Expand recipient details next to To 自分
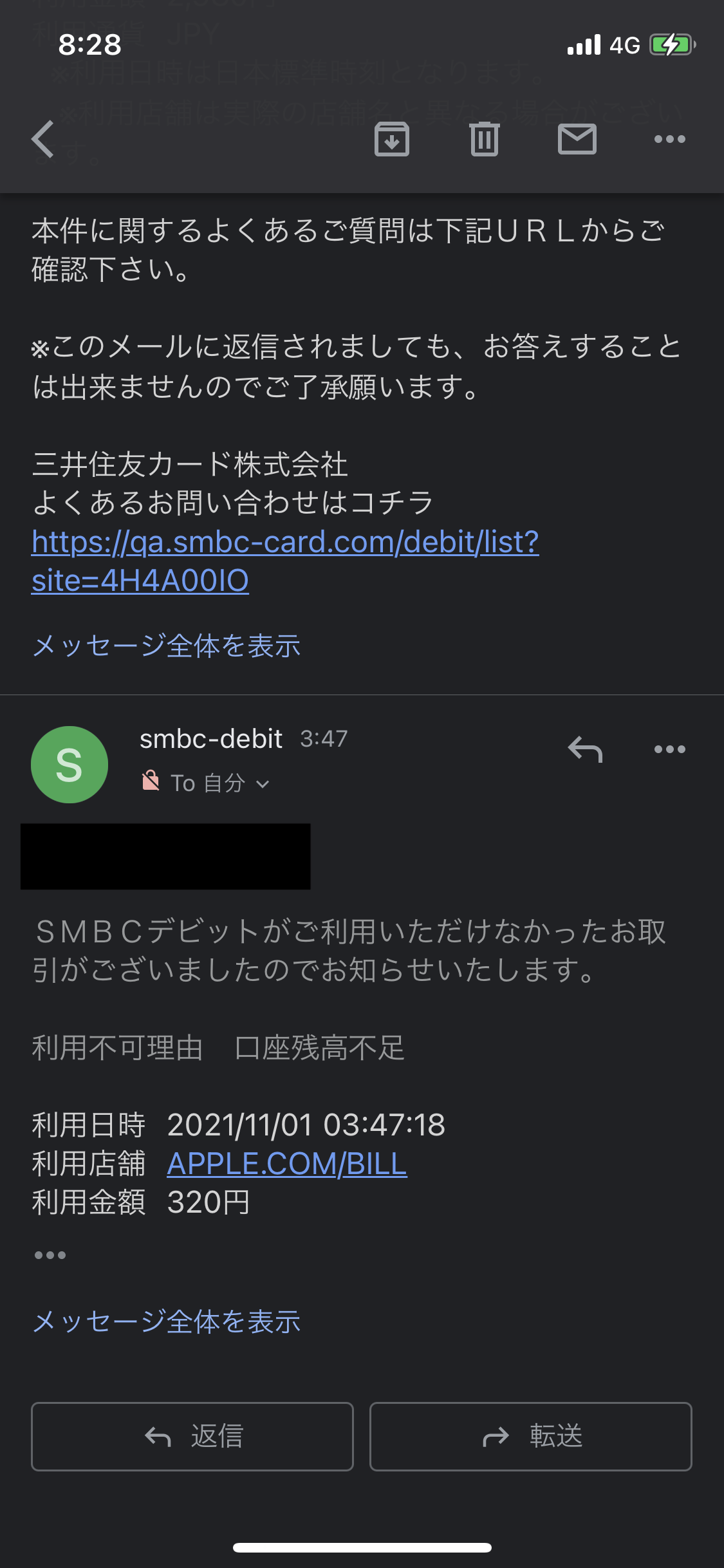This screenshot has height=1568, width=724. (x=263, y=784)
